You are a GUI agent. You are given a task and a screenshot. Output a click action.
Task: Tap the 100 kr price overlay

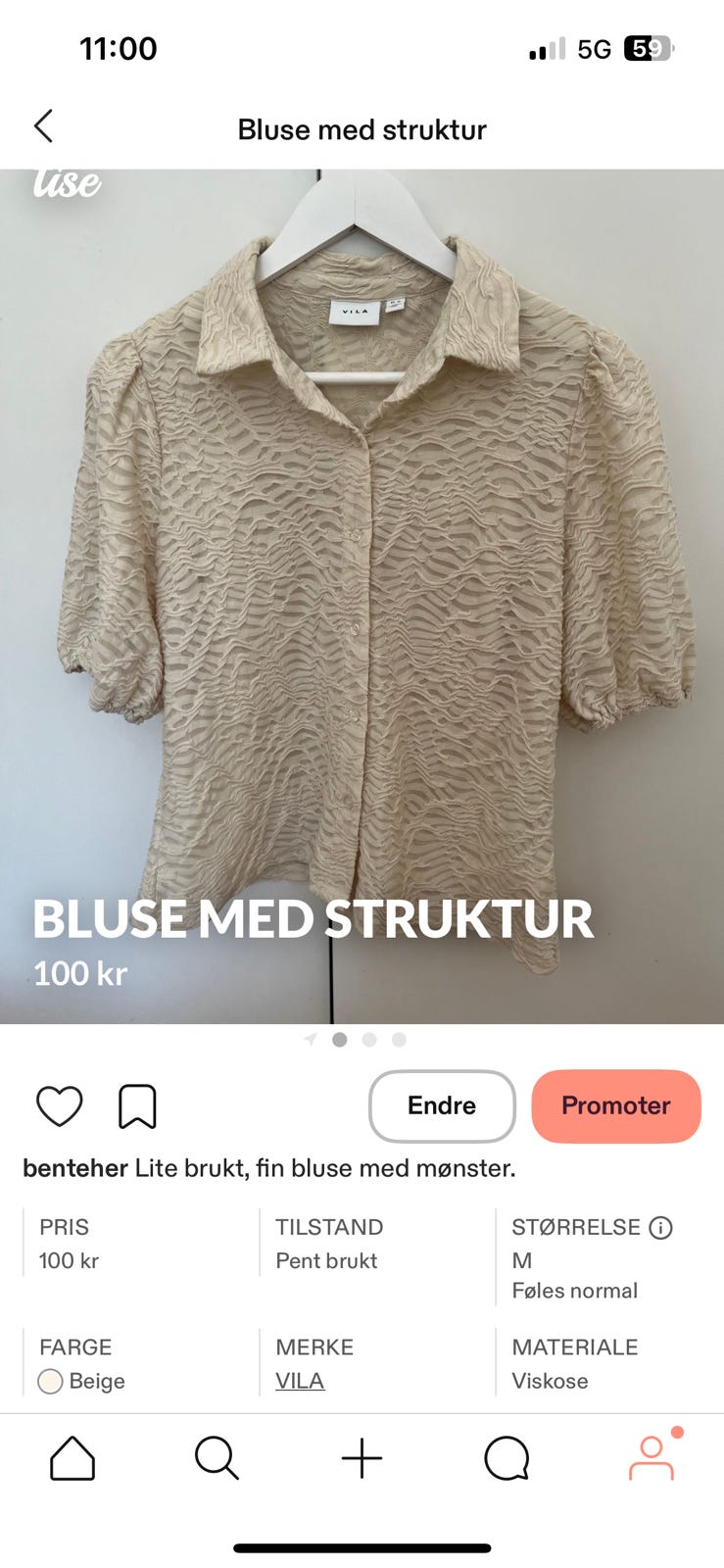click(80, 974)
